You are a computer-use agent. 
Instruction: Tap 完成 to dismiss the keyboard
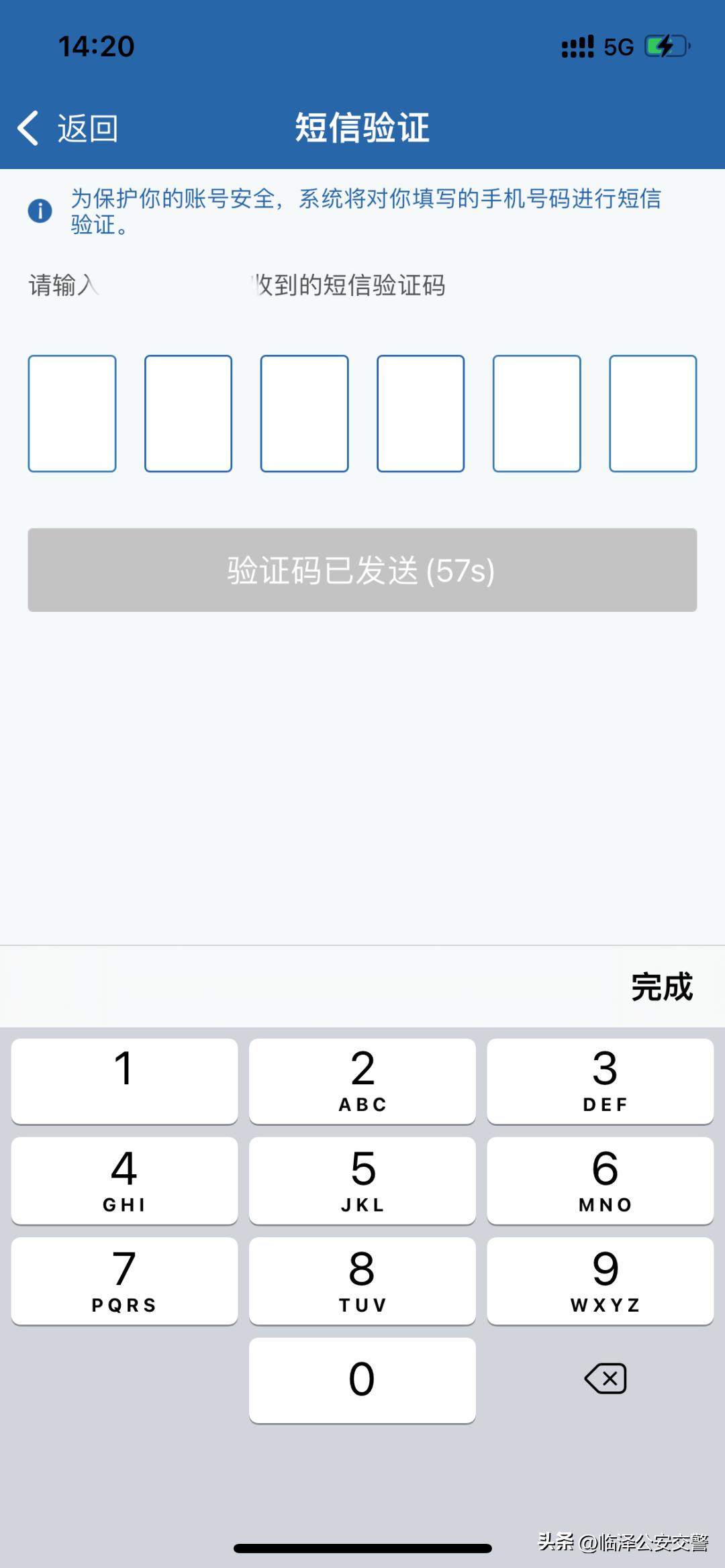click(661, 987)
